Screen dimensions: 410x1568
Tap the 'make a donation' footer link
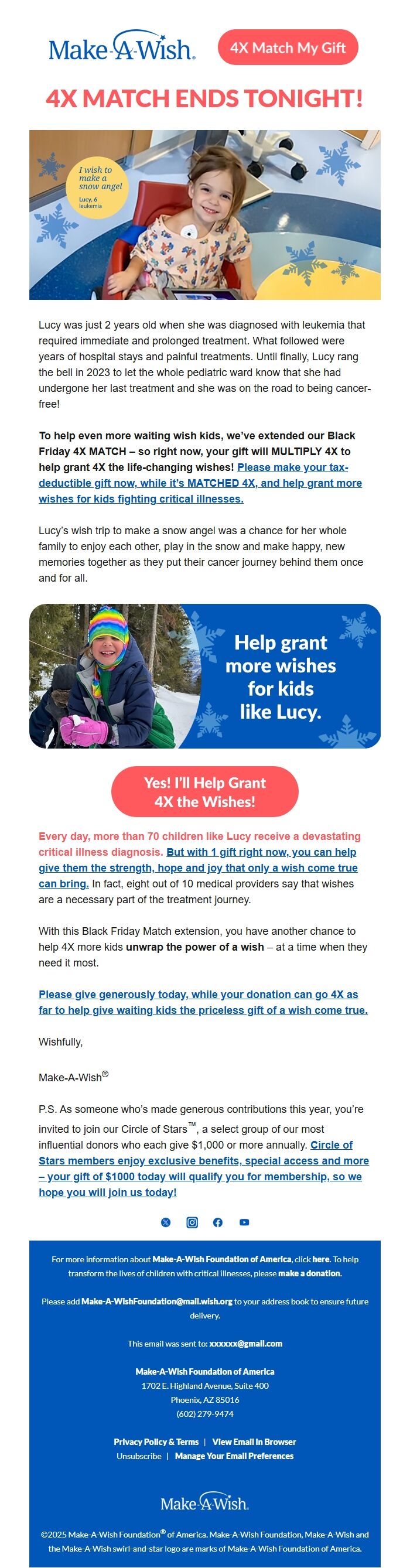tap(310, 1273)
